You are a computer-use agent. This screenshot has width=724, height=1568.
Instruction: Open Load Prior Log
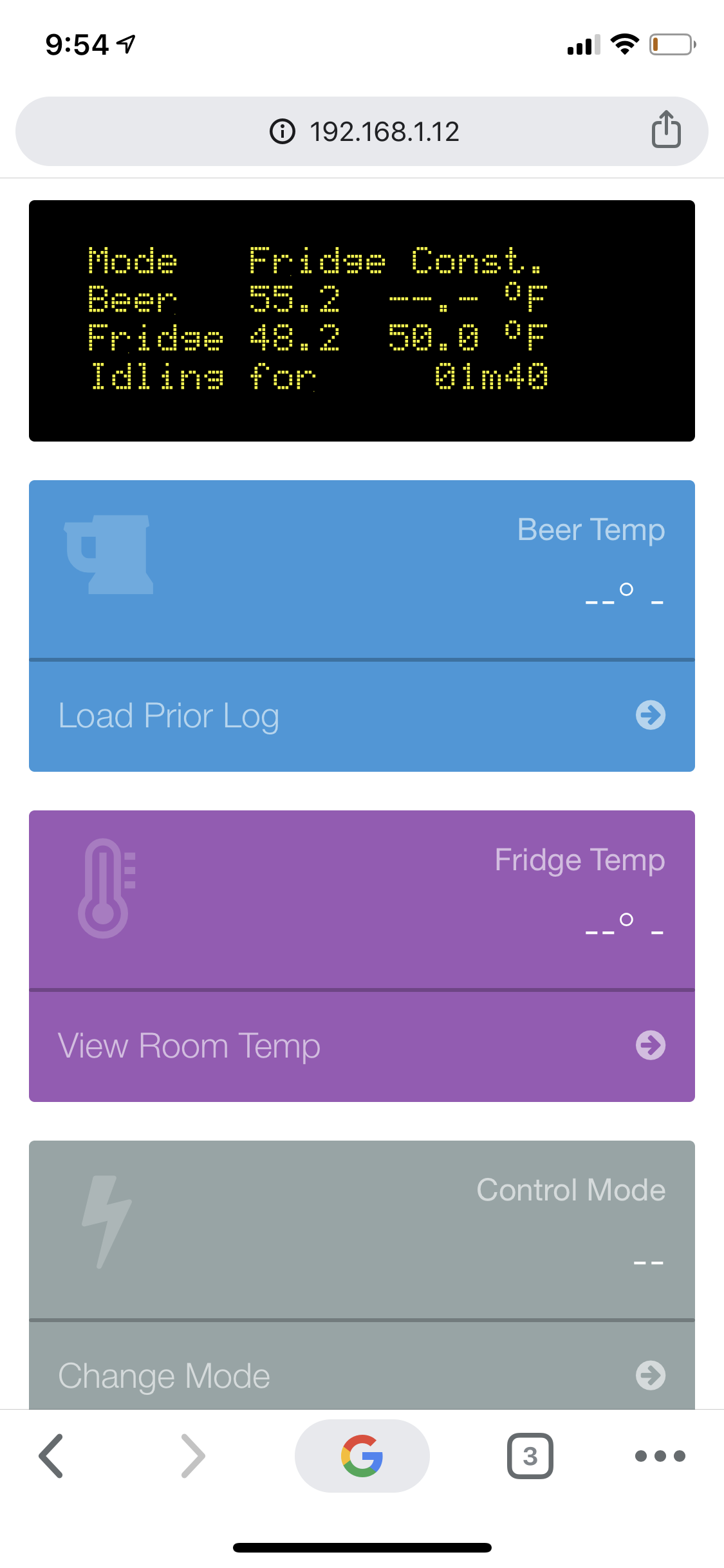coord(362,716)
